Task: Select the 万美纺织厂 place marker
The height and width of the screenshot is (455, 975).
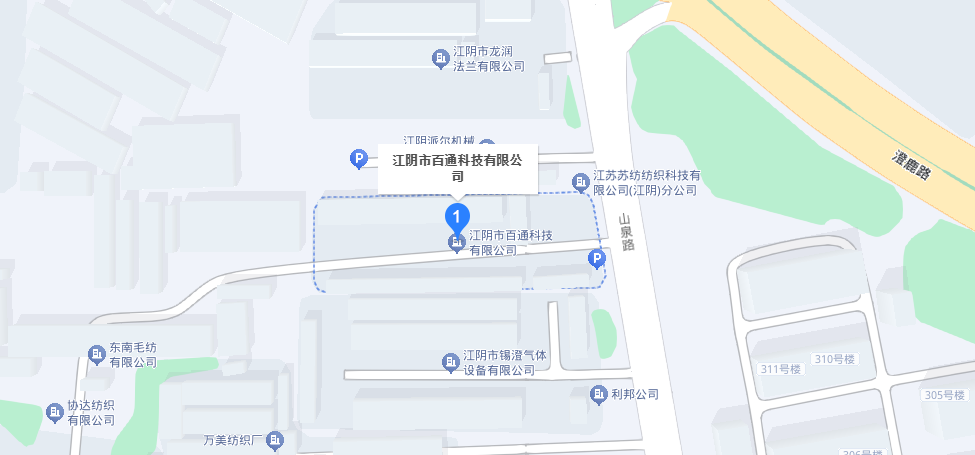Action: coord(276,440)
